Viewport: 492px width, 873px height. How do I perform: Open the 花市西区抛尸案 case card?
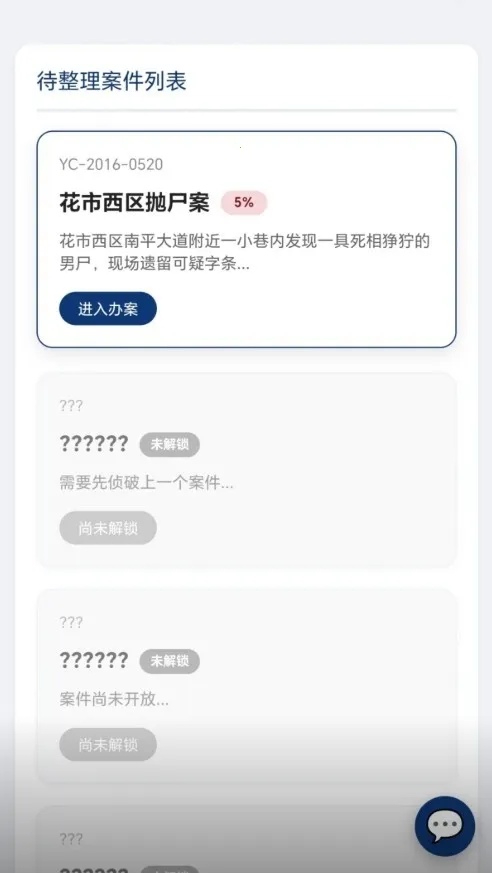(x=246, y=239)
